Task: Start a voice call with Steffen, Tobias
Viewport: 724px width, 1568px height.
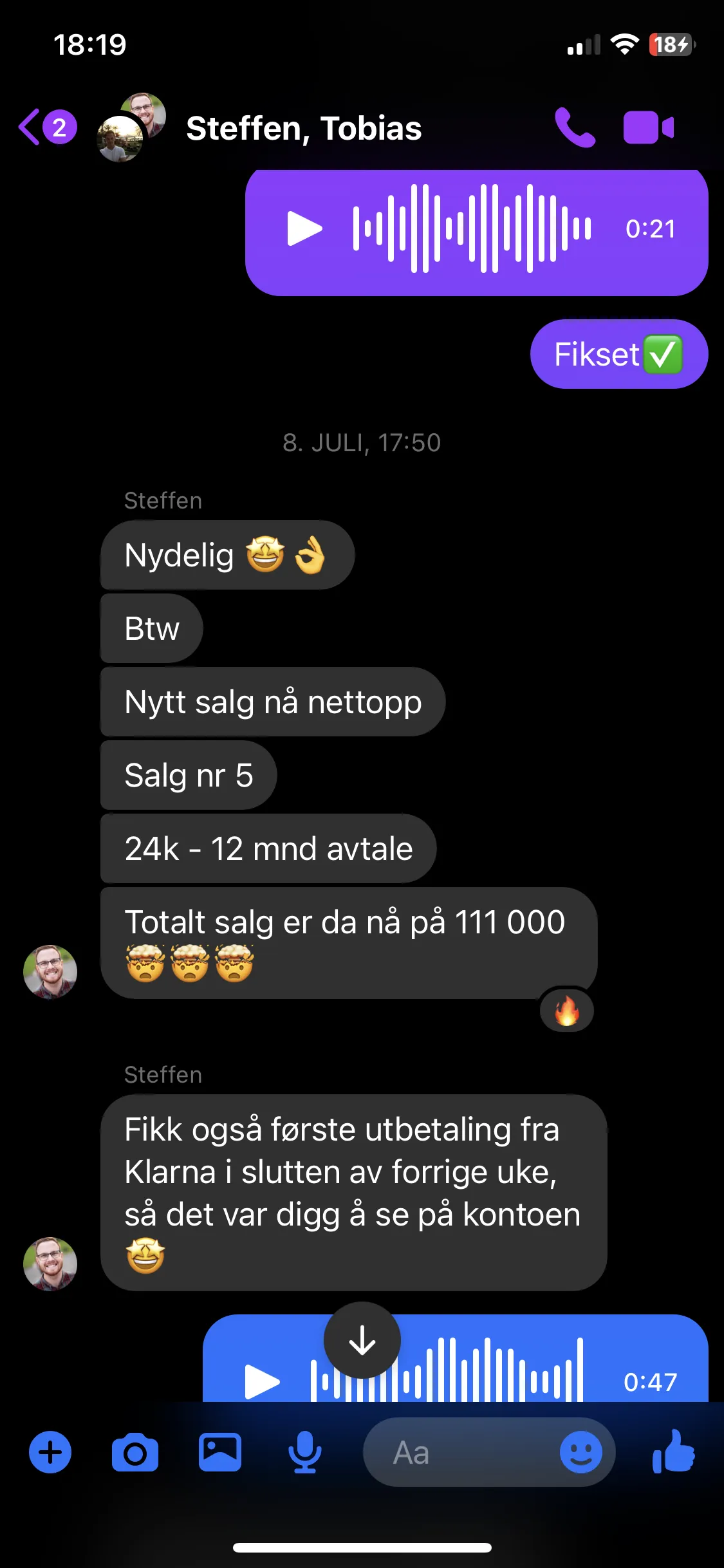Action: click(574, 127)
